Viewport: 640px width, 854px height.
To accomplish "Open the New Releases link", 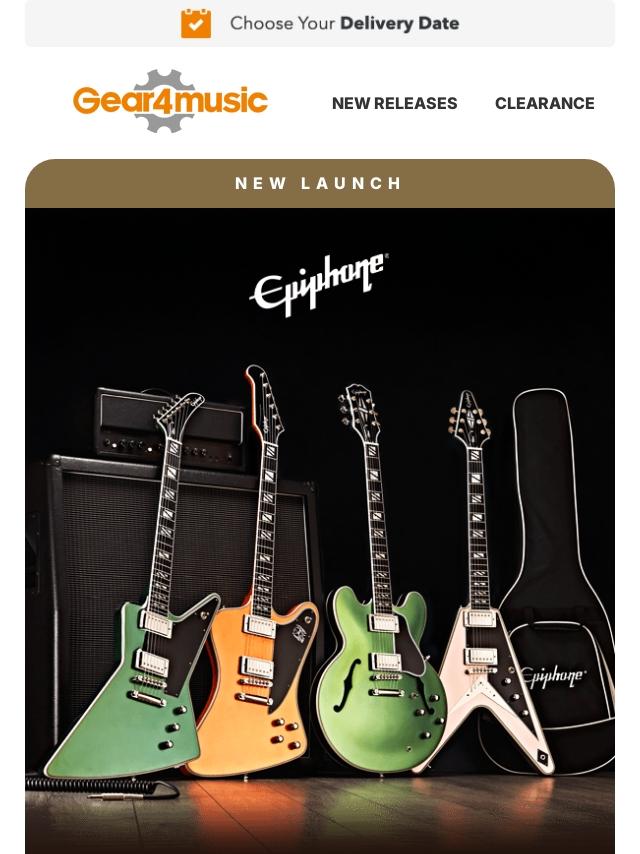I will pos(394,103).
